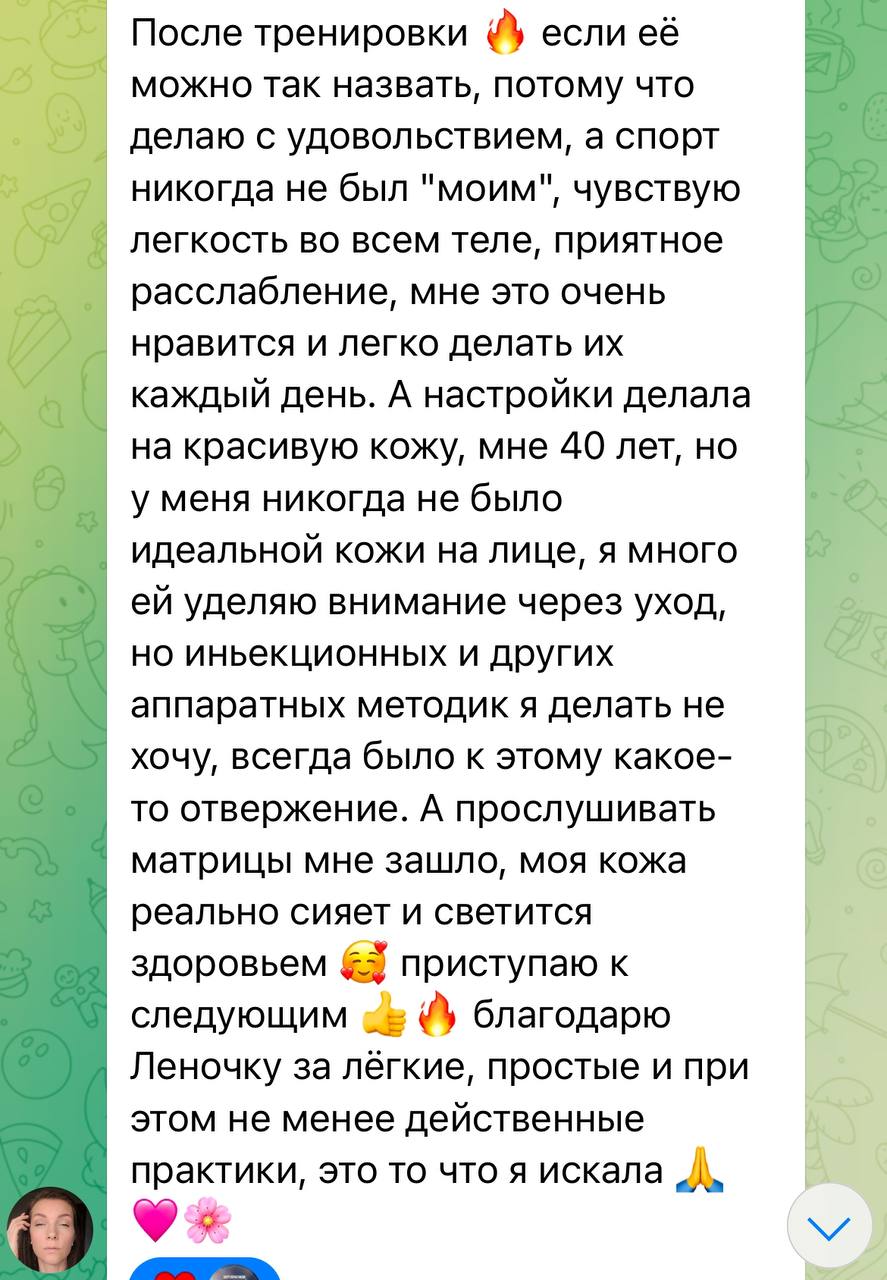Jump to the latest message with down arrow
The image size is (887, 1280).
point(829,1226)
